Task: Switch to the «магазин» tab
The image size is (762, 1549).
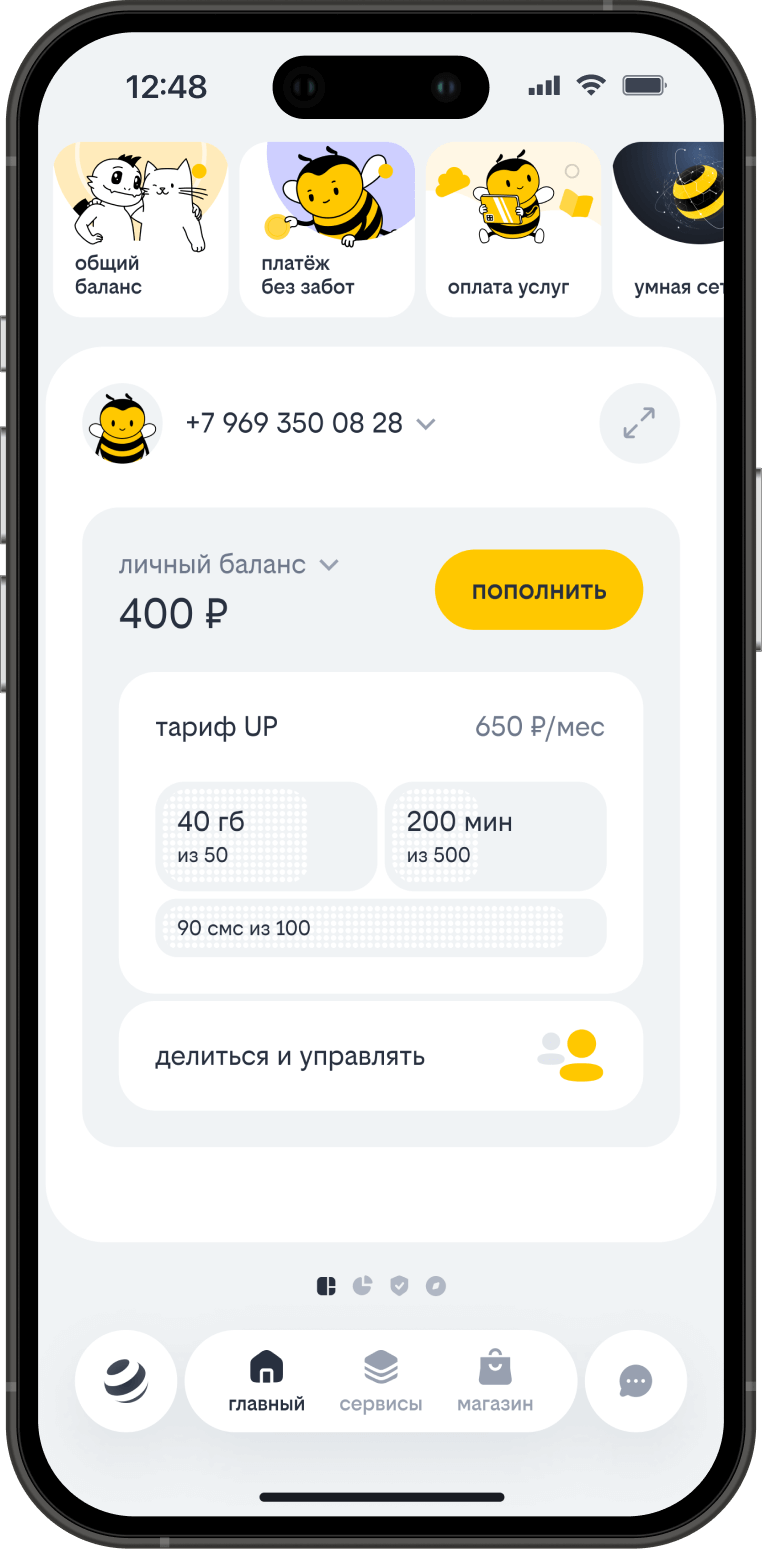Action: pyautogui.click(x=495, y=1381)
